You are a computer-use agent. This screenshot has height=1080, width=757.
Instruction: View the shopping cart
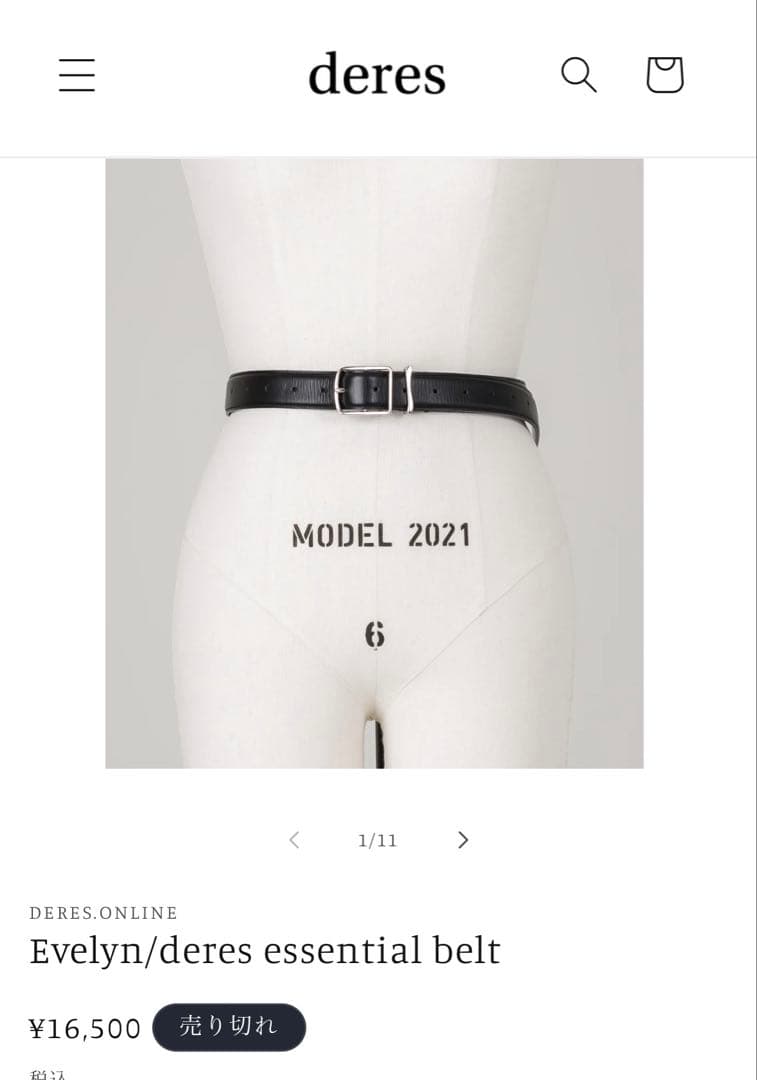pyautogui.click(x=664, y=75)
